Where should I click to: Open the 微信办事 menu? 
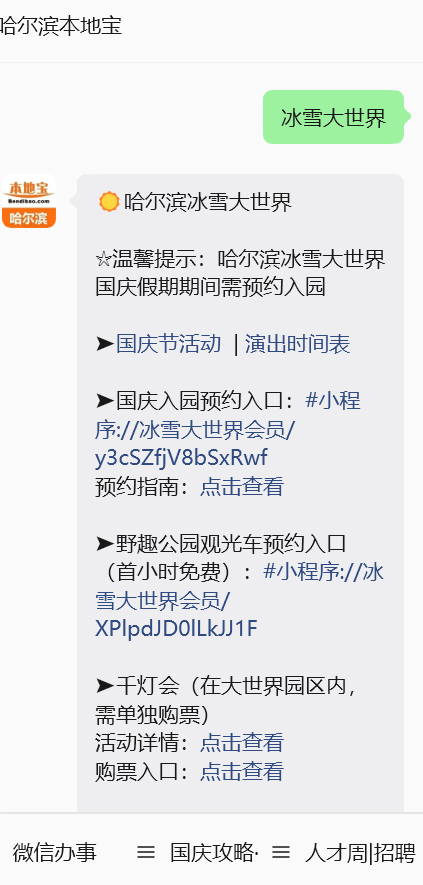click(55, 852)
